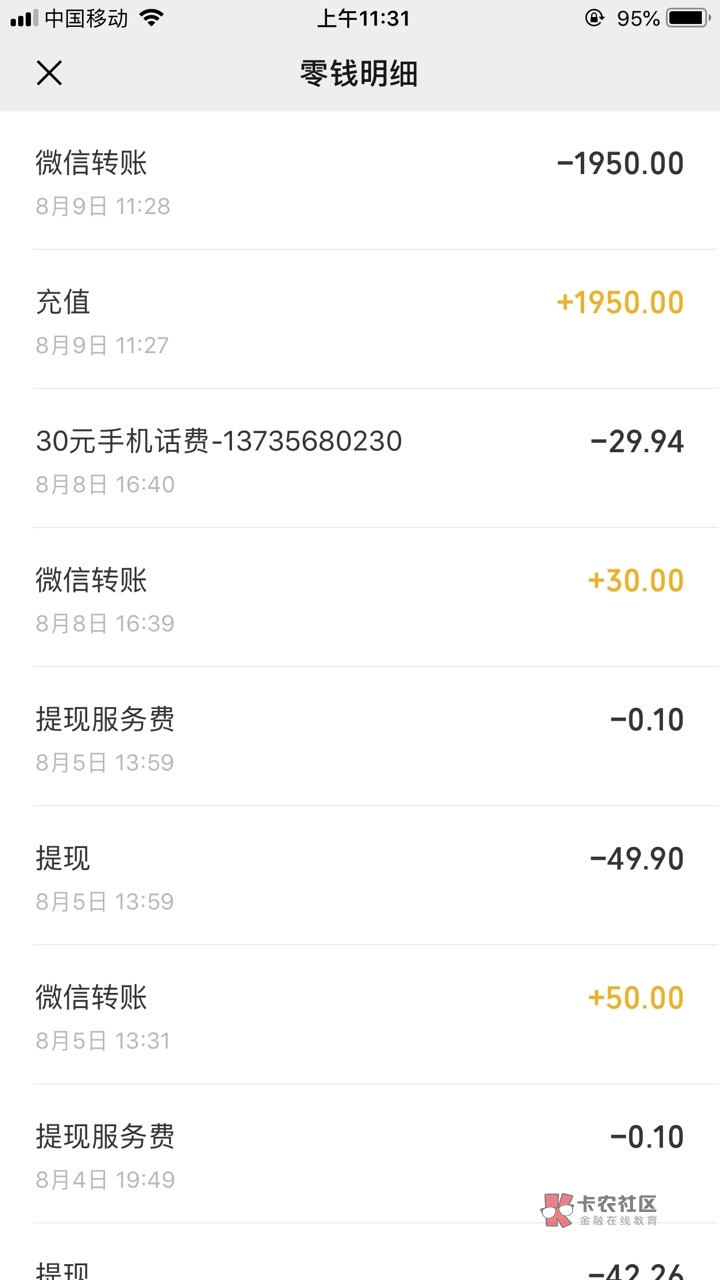Open the 微信转账 -1950.00 transaction
Image resolution: width=720 pixels, height=1280 pixels.
coord(360,181)
